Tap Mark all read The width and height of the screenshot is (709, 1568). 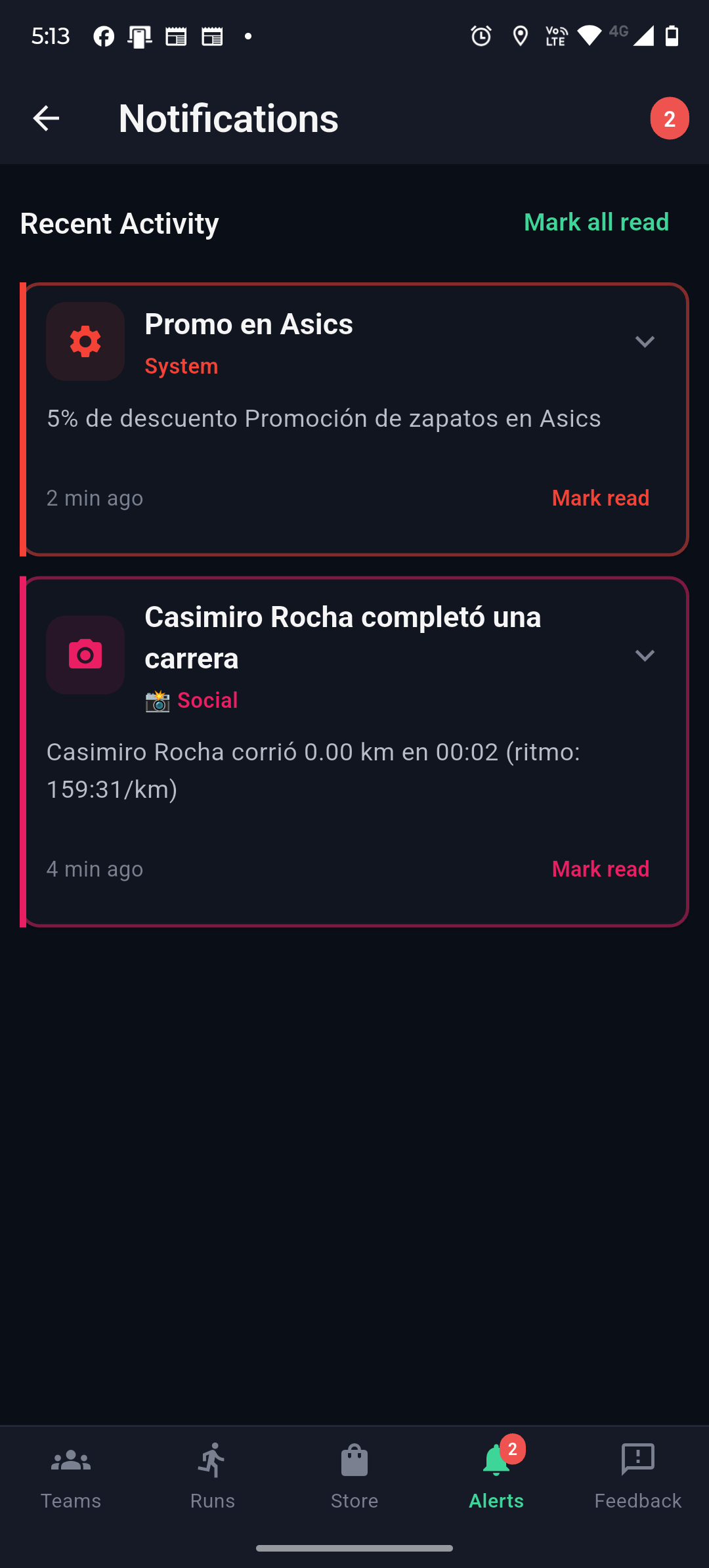[596, 222]
